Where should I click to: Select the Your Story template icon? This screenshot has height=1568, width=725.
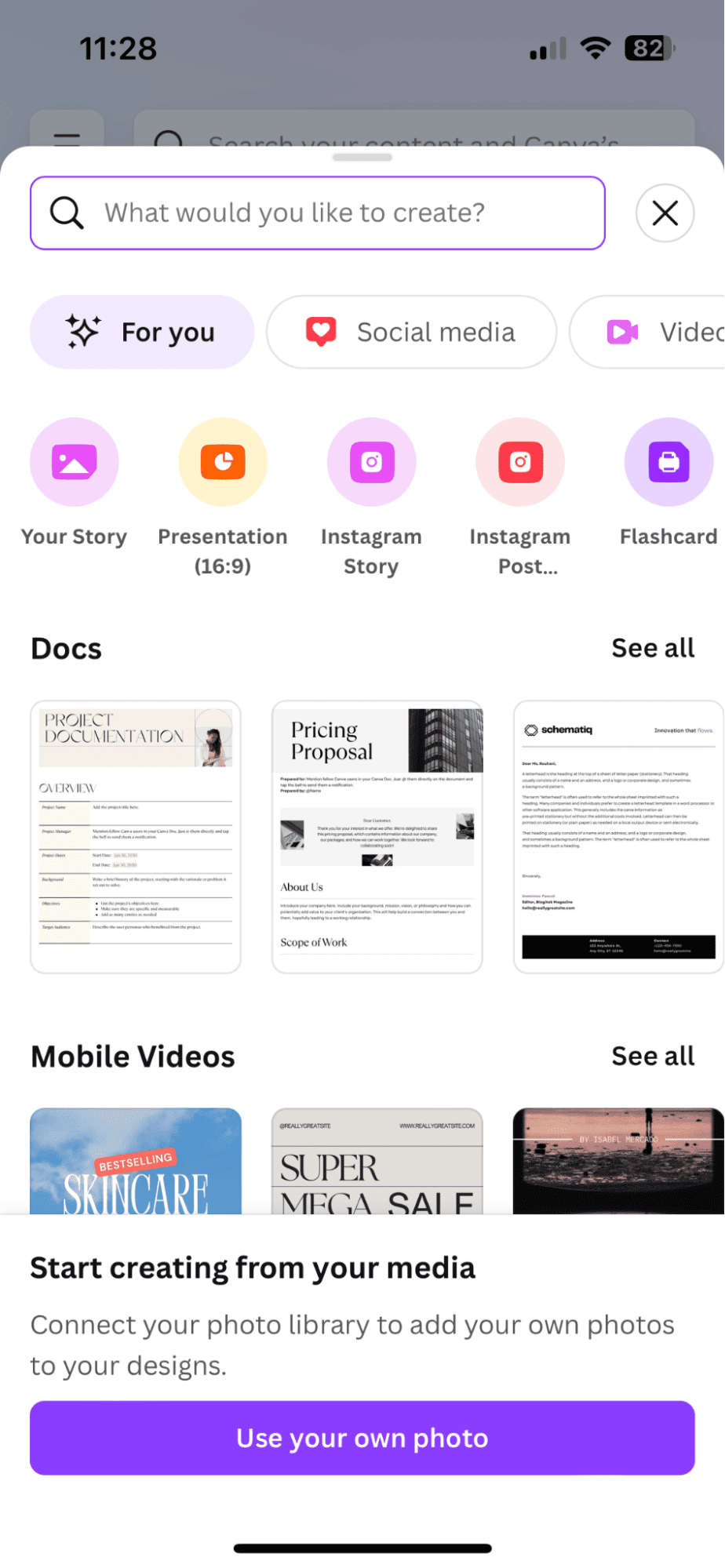point(75,462)
